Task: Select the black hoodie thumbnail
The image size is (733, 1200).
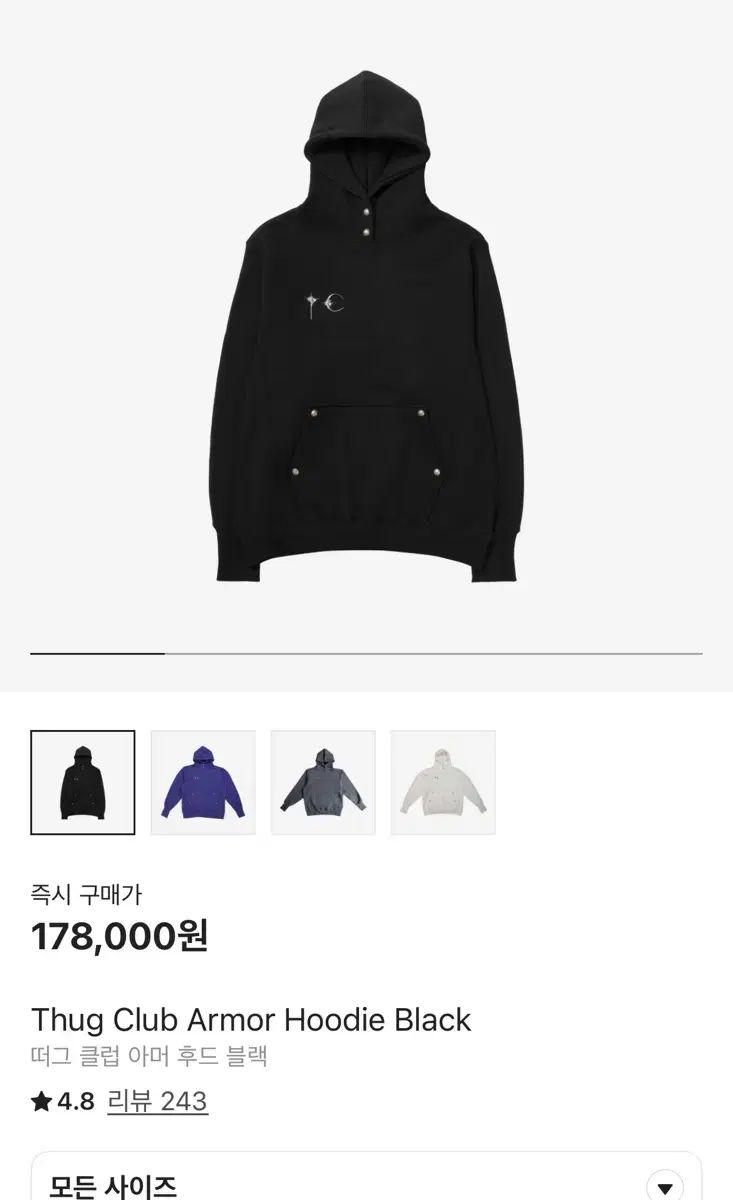Action: (x=83, y=782)
